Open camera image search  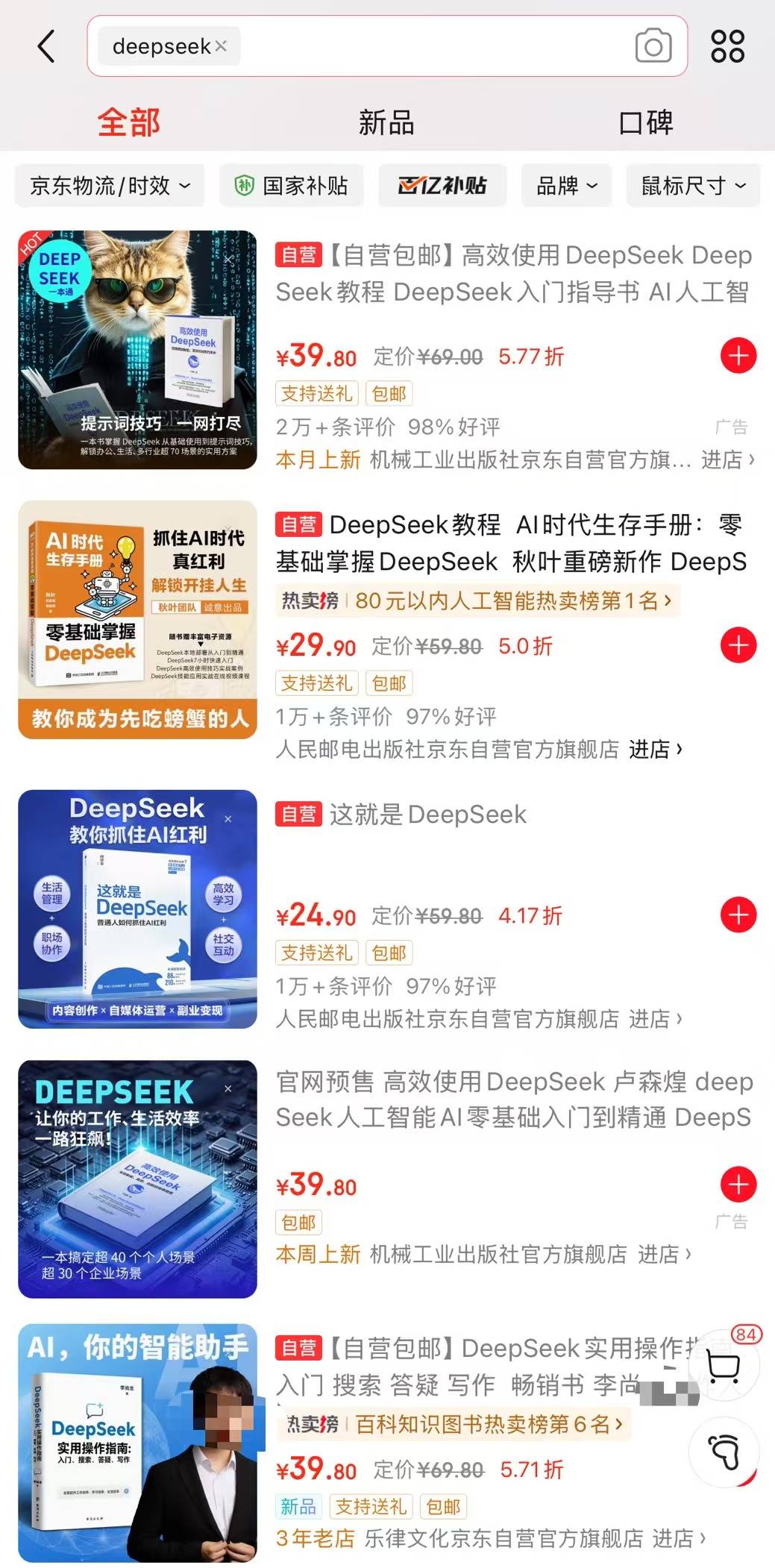tap(653, 46)
